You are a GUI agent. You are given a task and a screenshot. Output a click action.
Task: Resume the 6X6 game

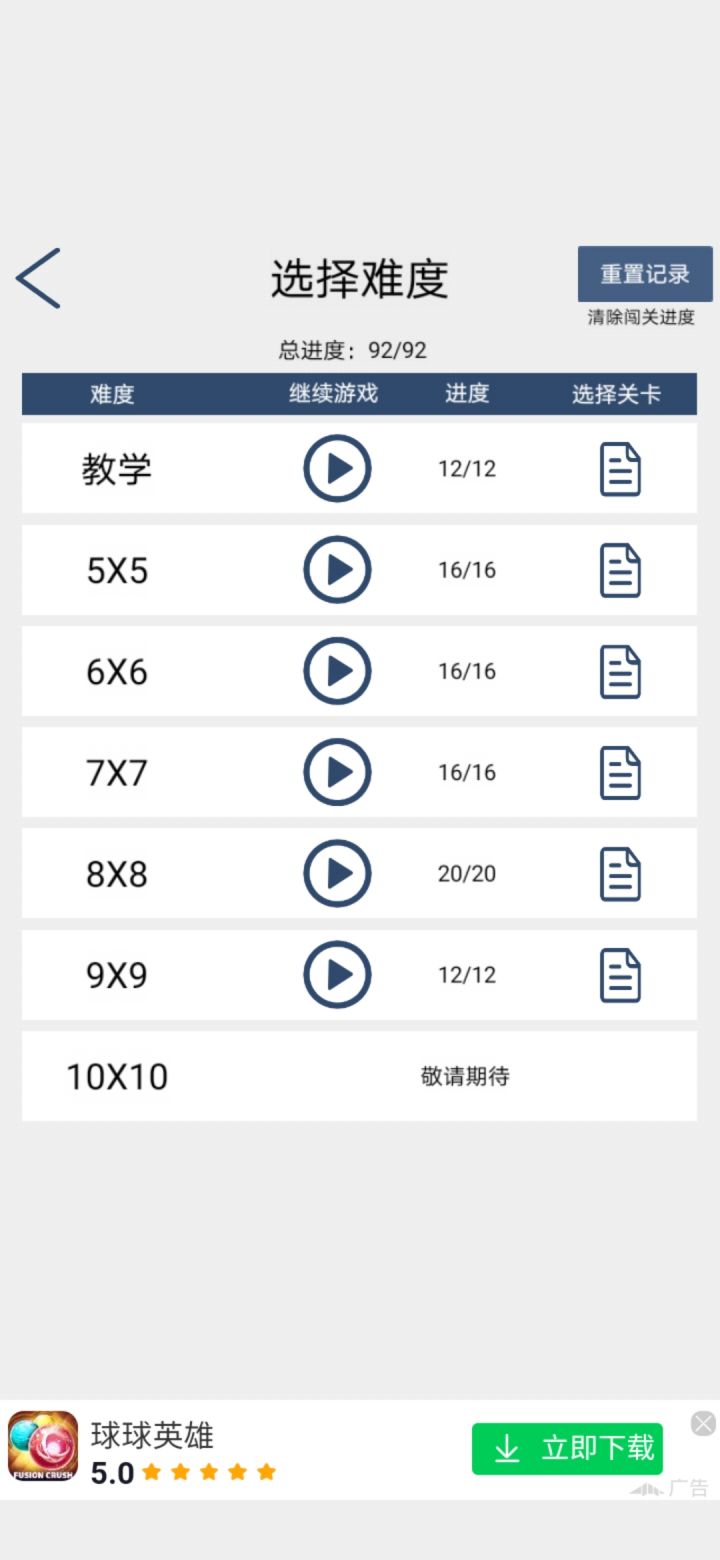tap(337, 671)
